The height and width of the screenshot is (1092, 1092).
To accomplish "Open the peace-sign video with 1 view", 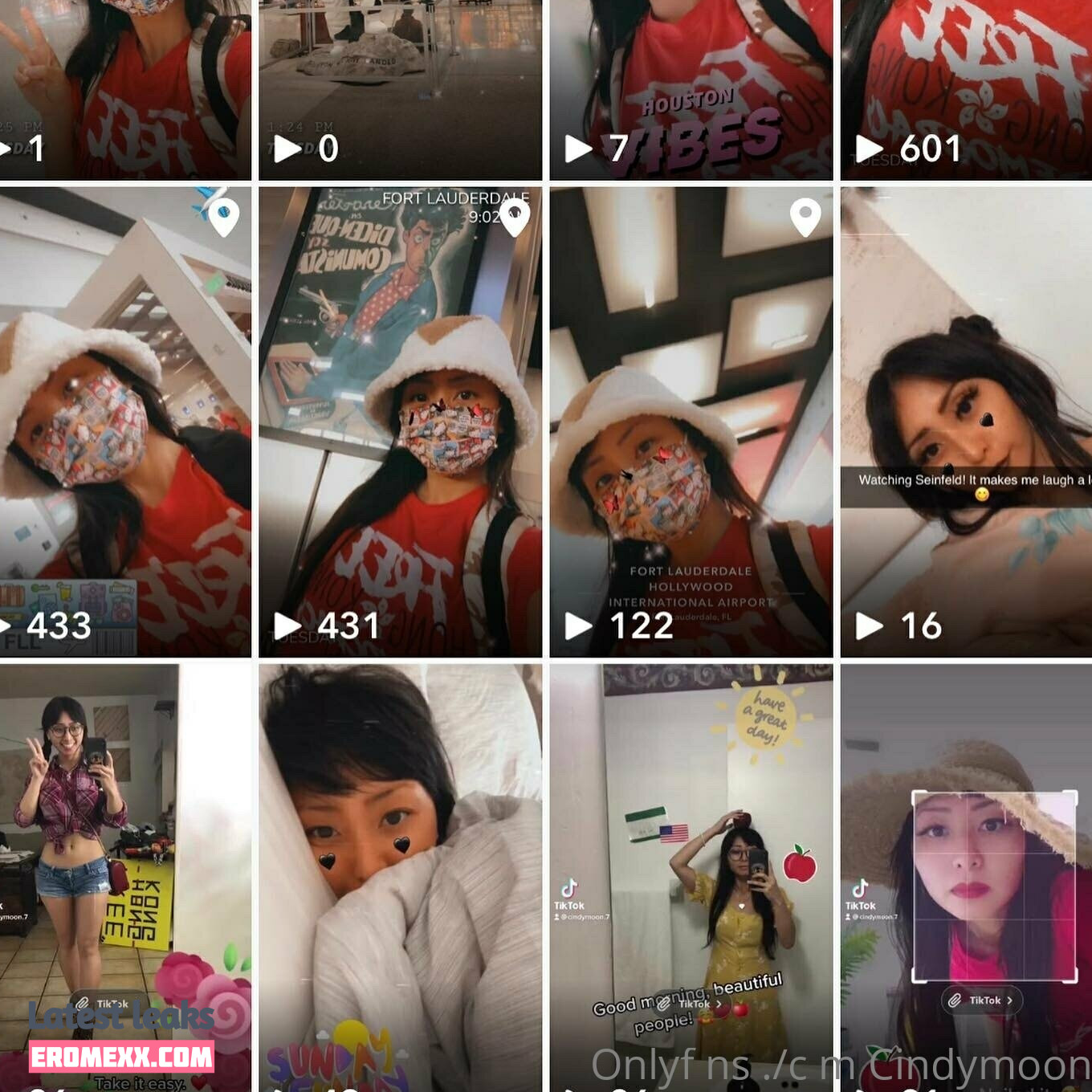I will 125,88.
